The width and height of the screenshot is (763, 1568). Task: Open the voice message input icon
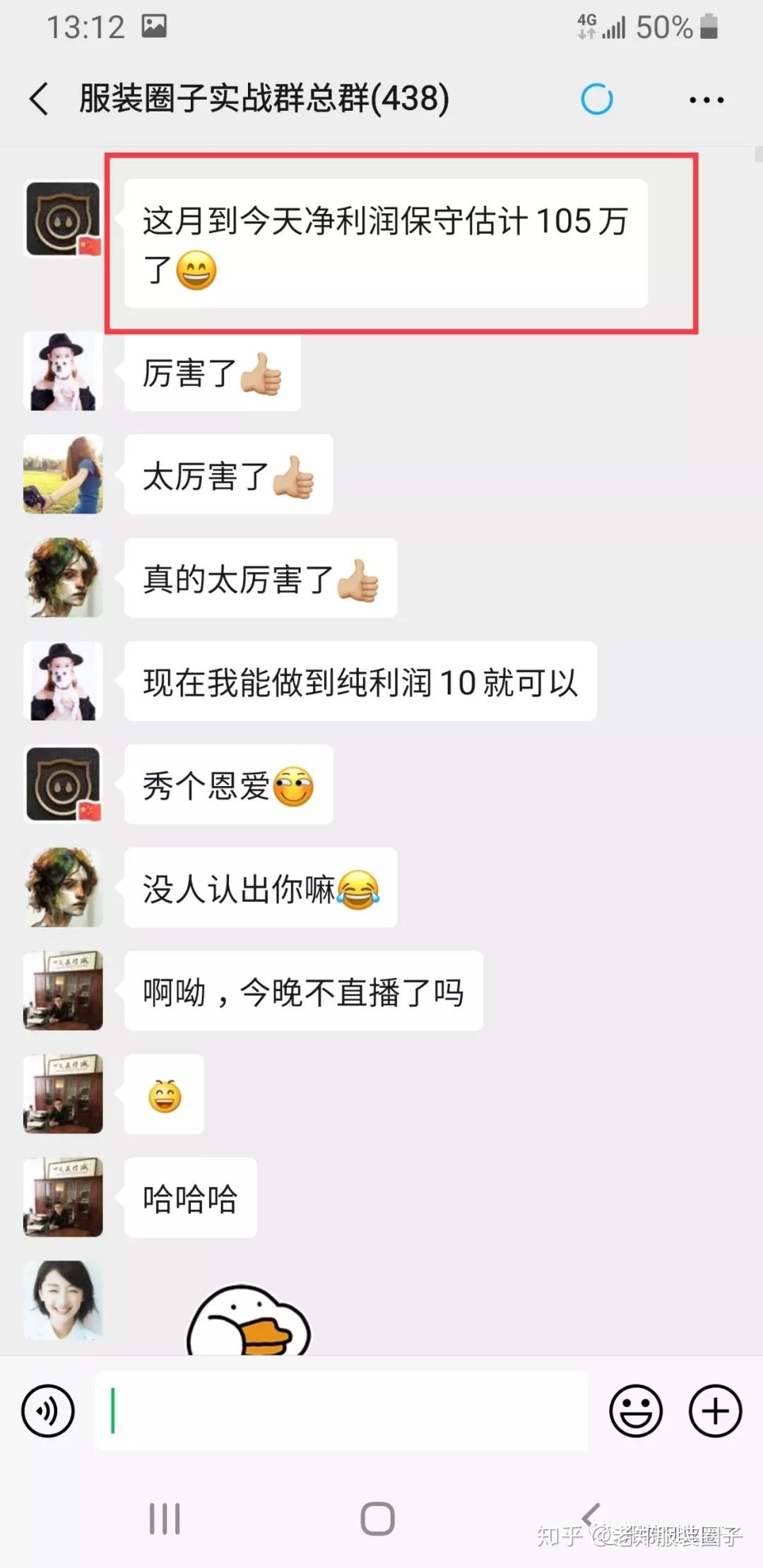47,1410
